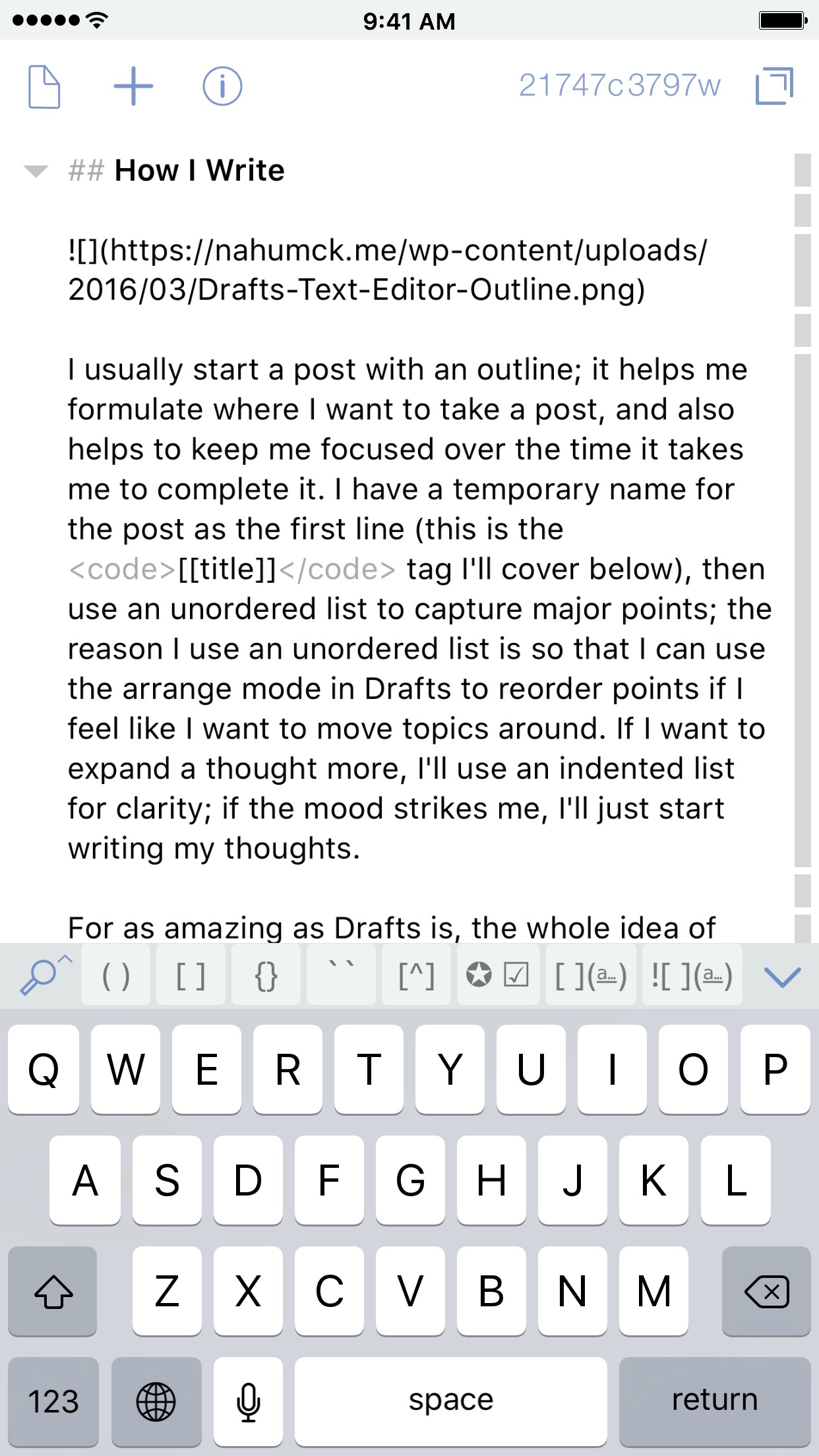Tap the star and checkbox key
The height and width of the screenshot is (1456, 819).
pos(497,976)
